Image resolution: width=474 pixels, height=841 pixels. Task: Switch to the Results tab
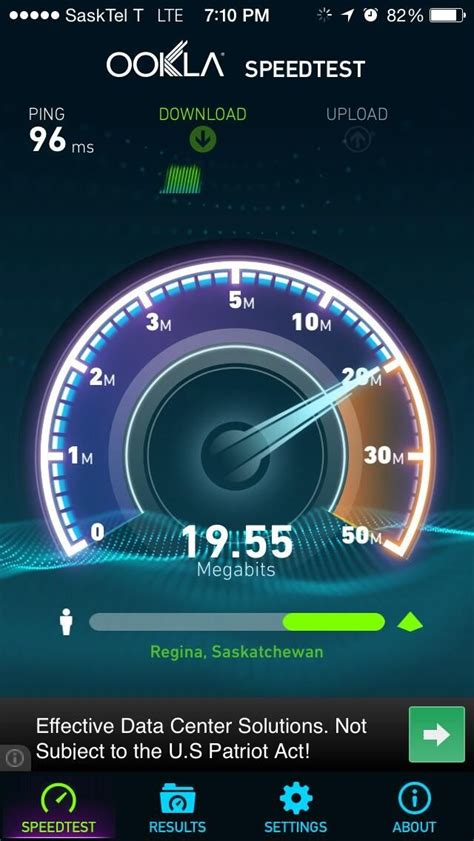(177, 808)
